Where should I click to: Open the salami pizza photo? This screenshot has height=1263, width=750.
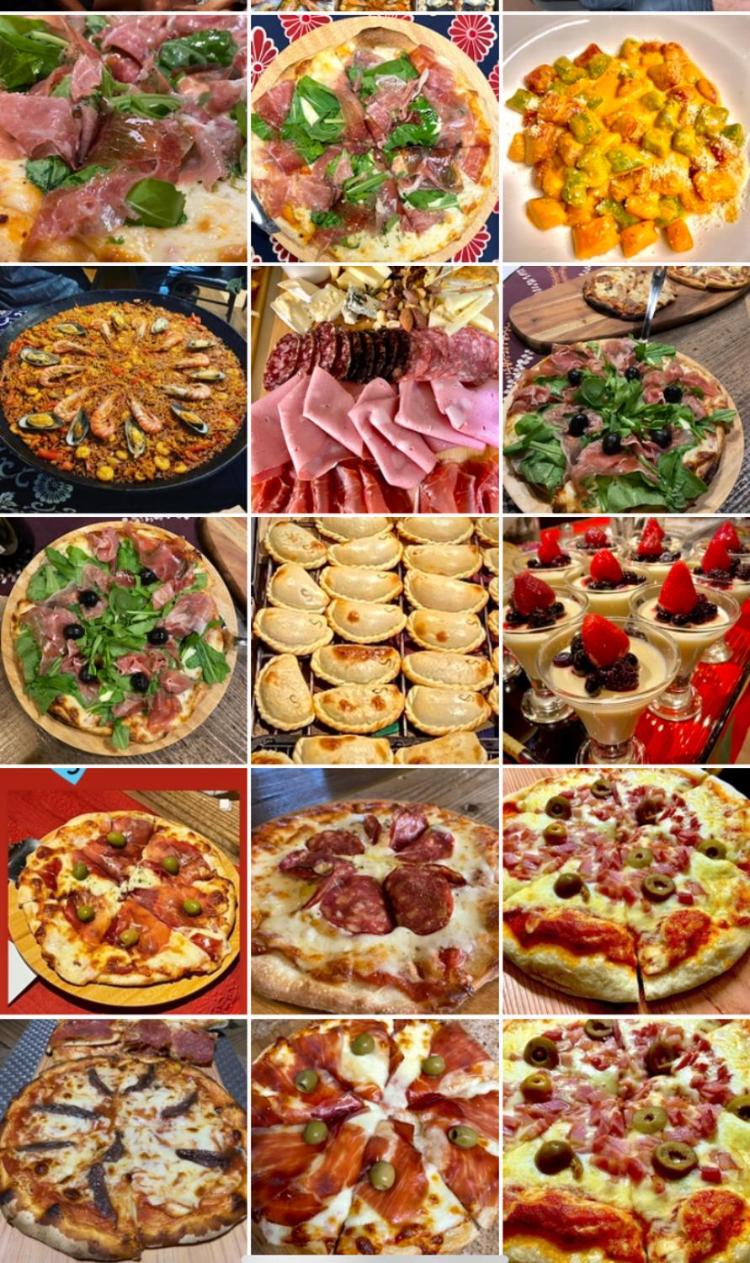tap(375, 891)
